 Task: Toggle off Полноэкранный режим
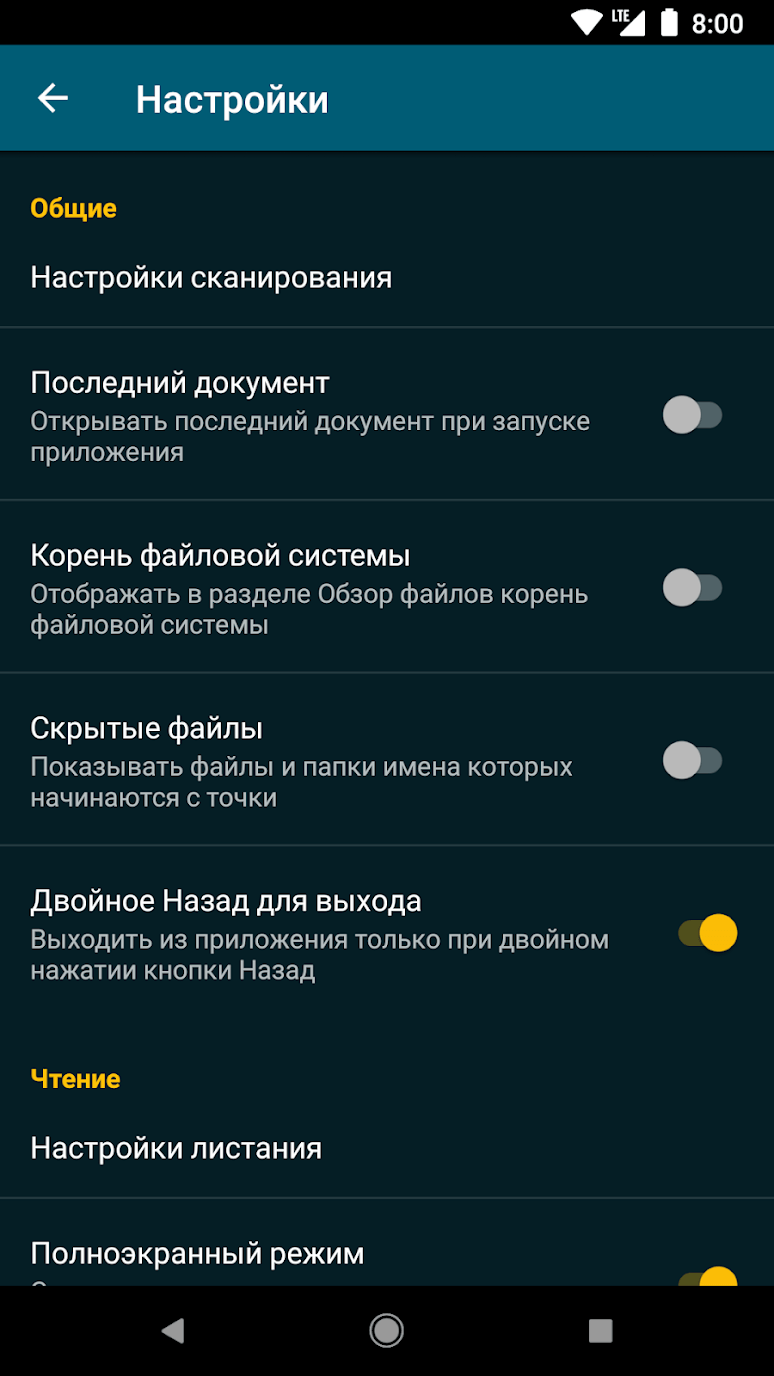[x=708, y=1276]
